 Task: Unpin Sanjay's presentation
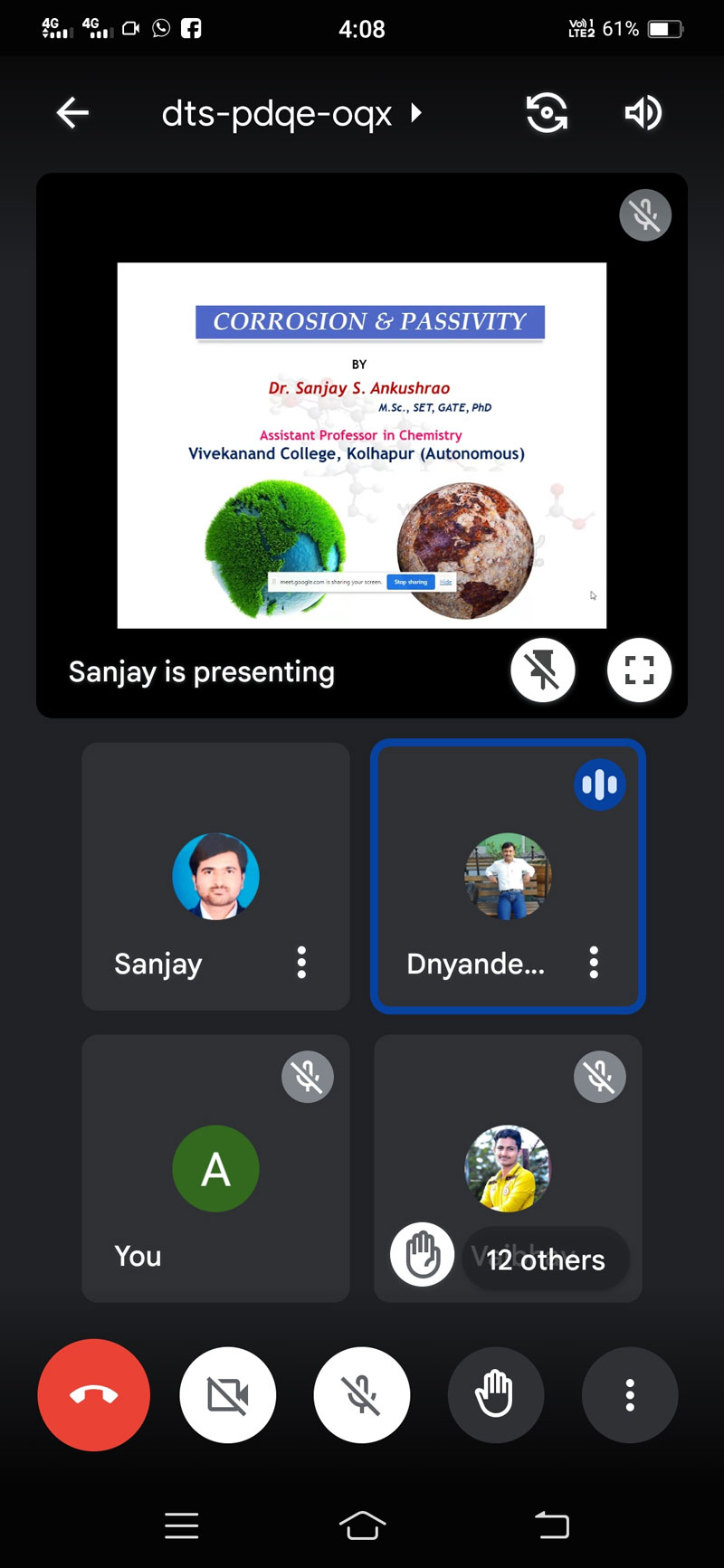click(x=543, y=670)
